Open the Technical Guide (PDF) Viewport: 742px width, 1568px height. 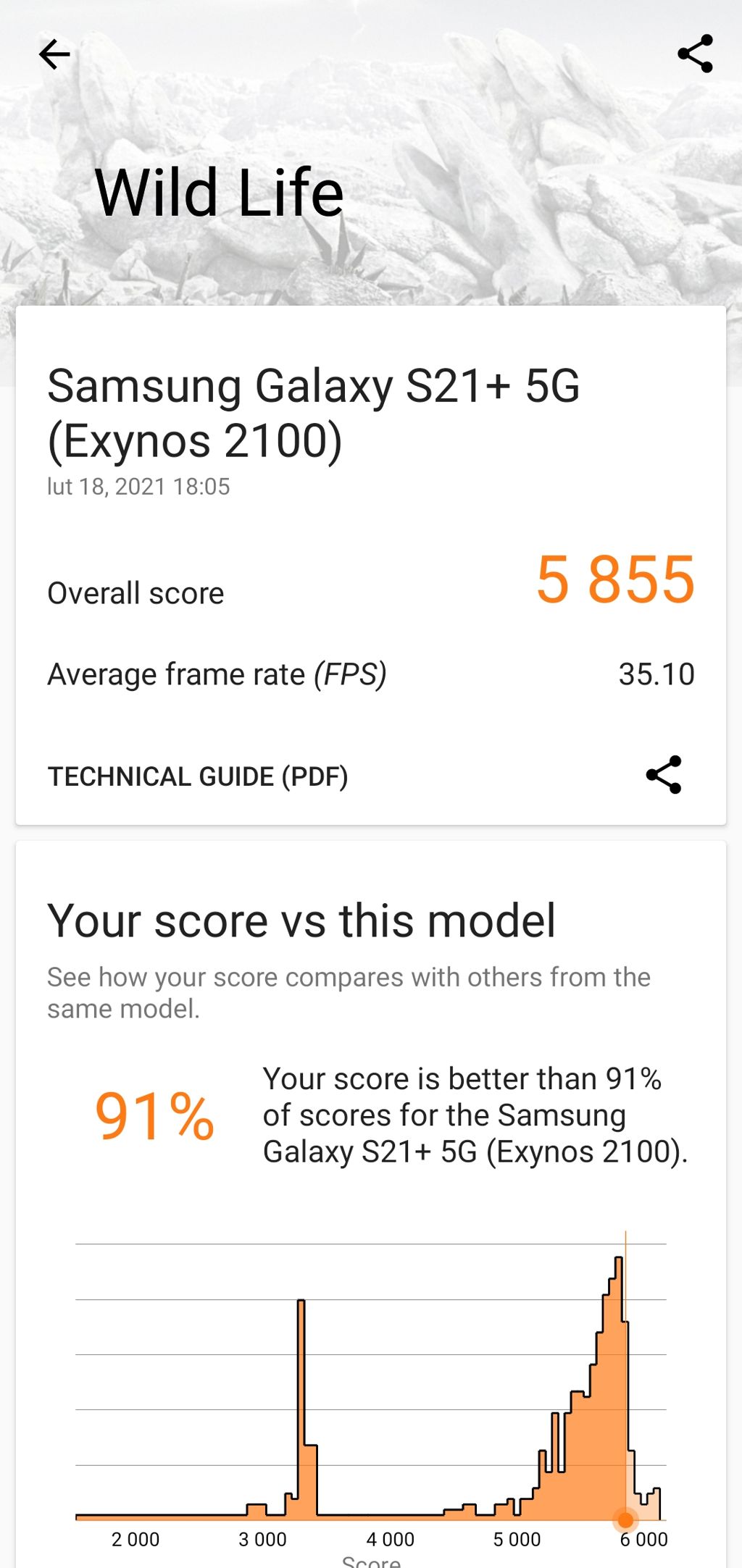198,776
